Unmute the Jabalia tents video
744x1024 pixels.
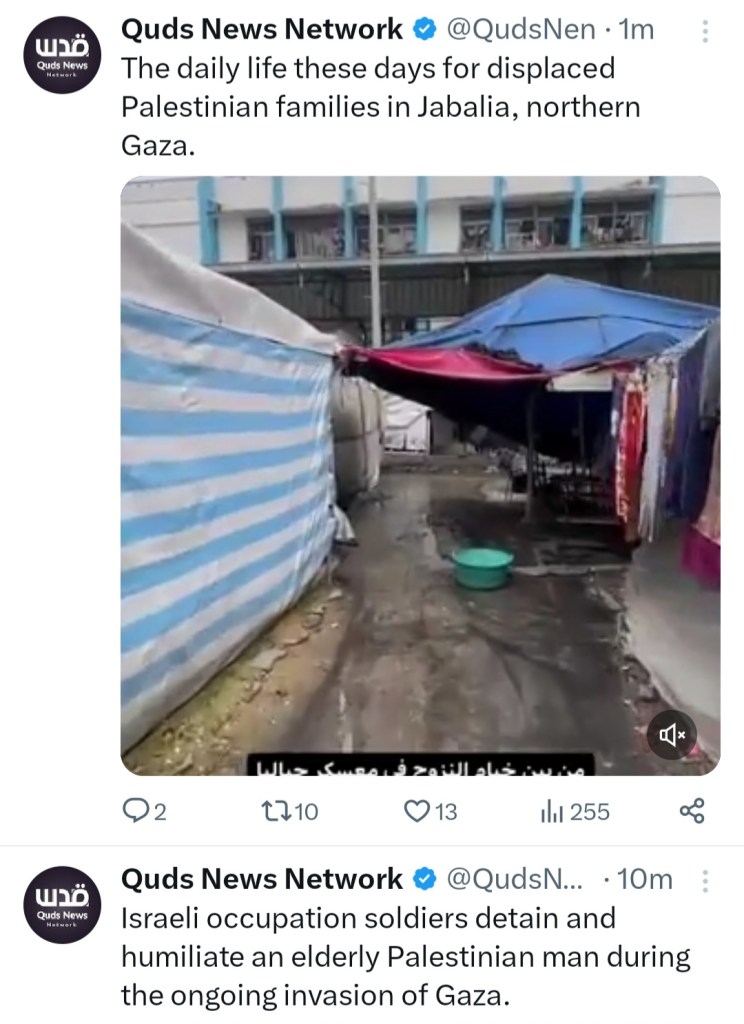click(x=673, y=736)
